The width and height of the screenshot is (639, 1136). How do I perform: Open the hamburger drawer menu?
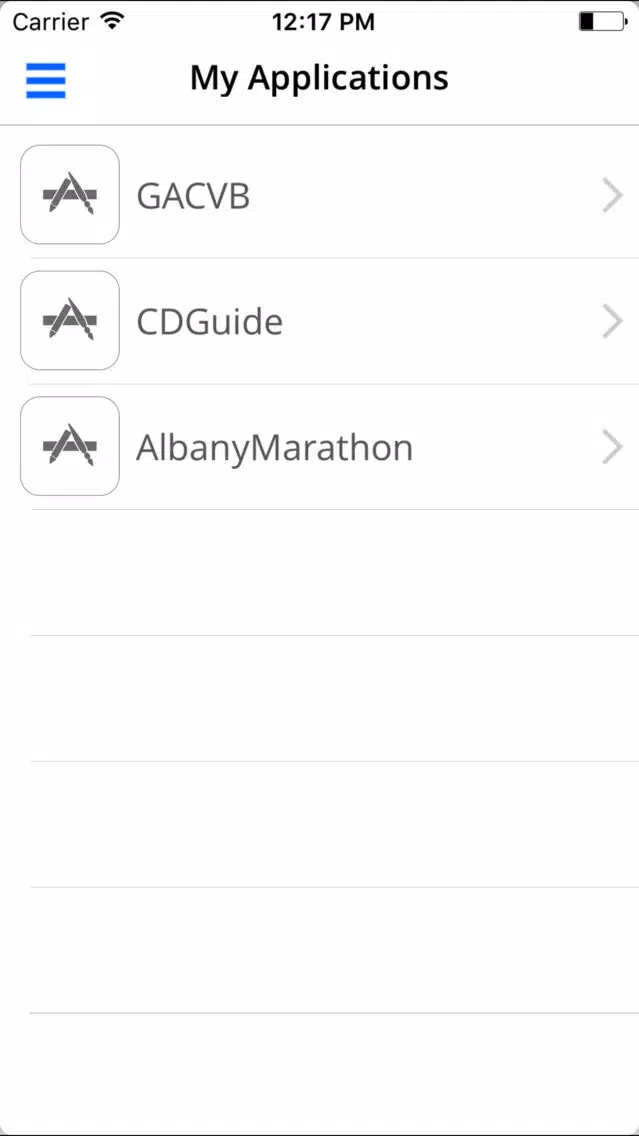[x=46, y=80]
